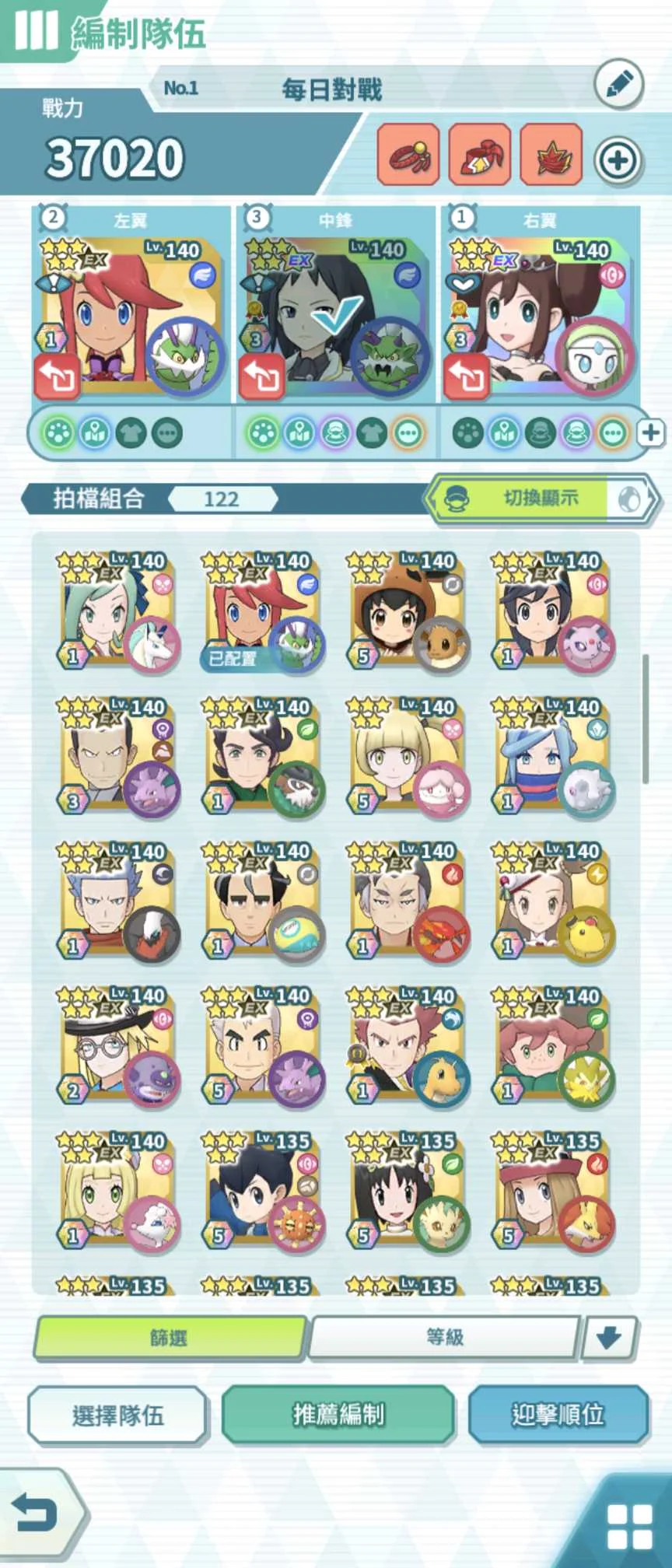This screenshot has width=672, height=1568.
Task: Reverse the sort order with the arrow button
Action: pos(608,1337)
